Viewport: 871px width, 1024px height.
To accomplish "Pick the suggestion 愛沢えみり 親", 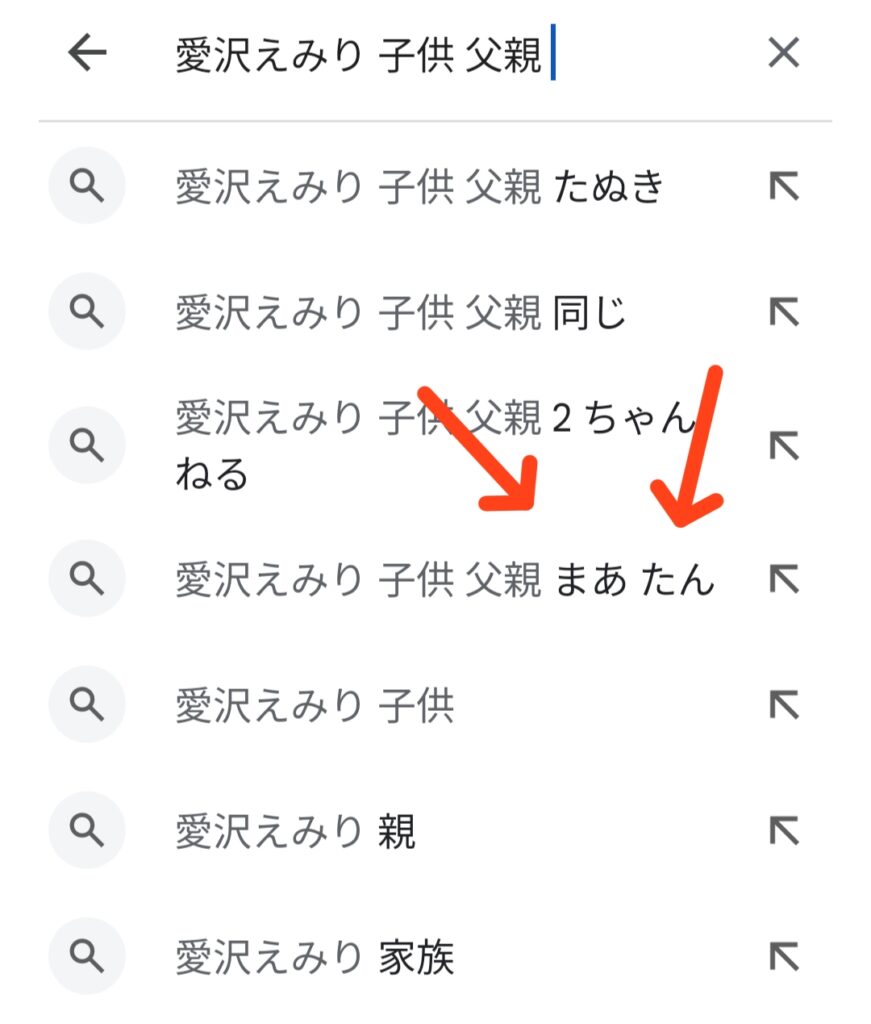I will (x=295, y=832).
